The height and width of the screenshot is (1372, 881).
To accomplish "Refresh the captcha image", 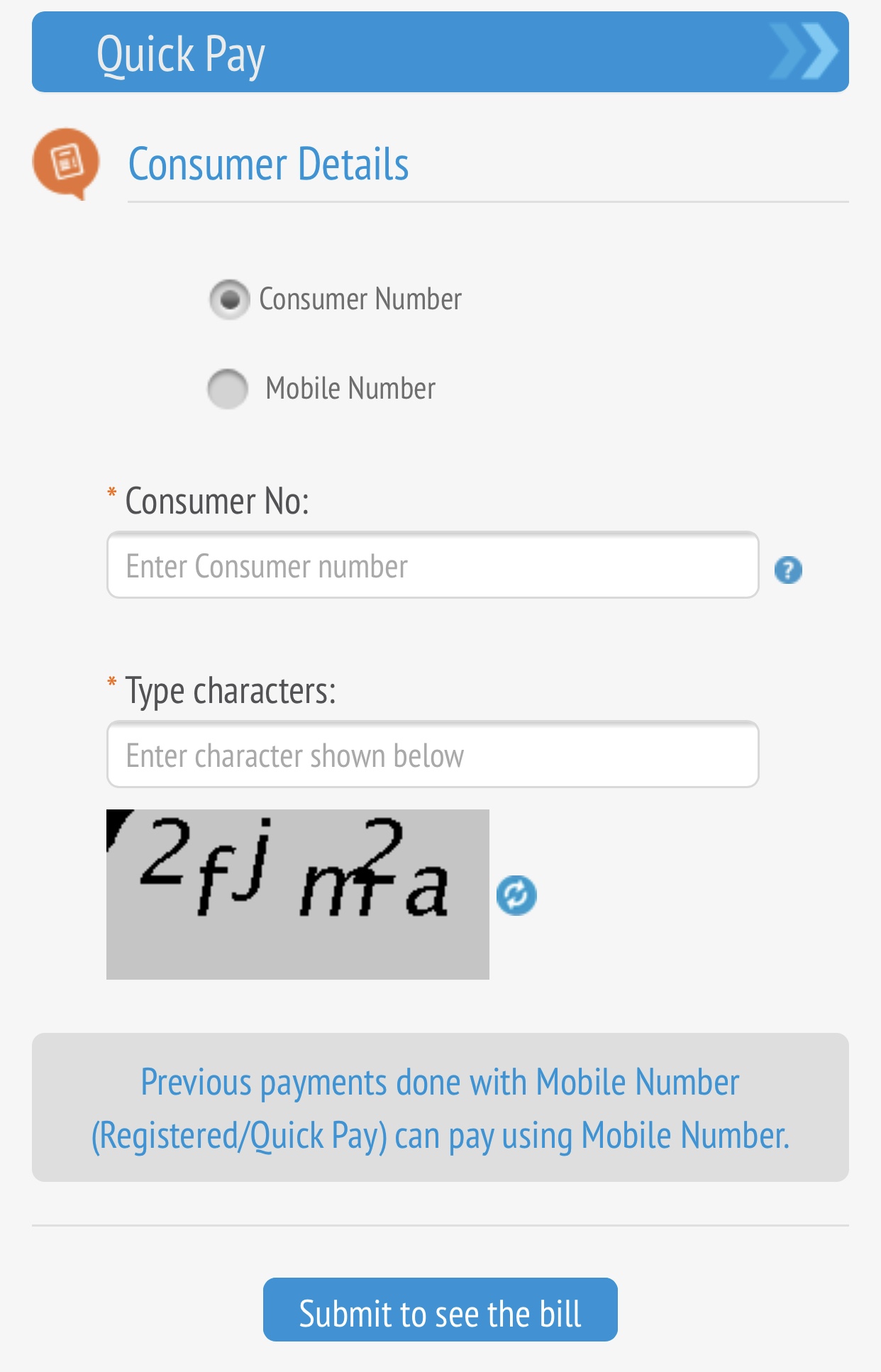I will pos(516,895).
